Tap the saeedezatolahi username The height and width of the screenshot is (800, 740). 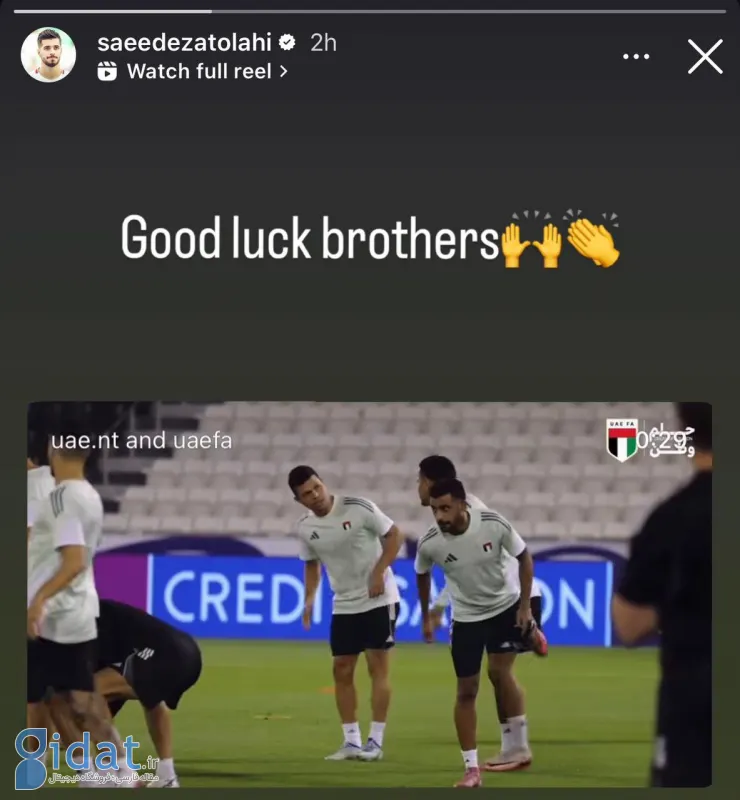point(184,42)
